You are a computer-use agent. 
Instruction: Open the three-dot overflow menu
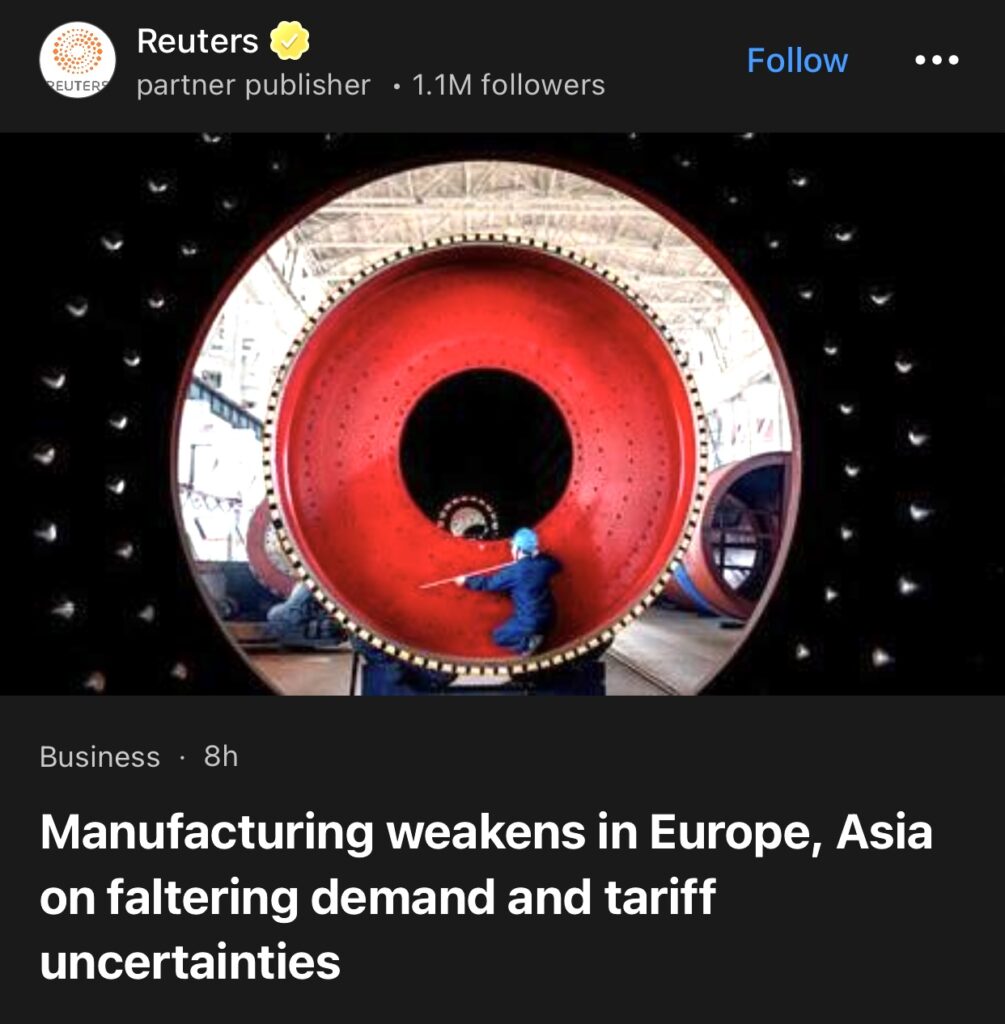click(937, 61)
